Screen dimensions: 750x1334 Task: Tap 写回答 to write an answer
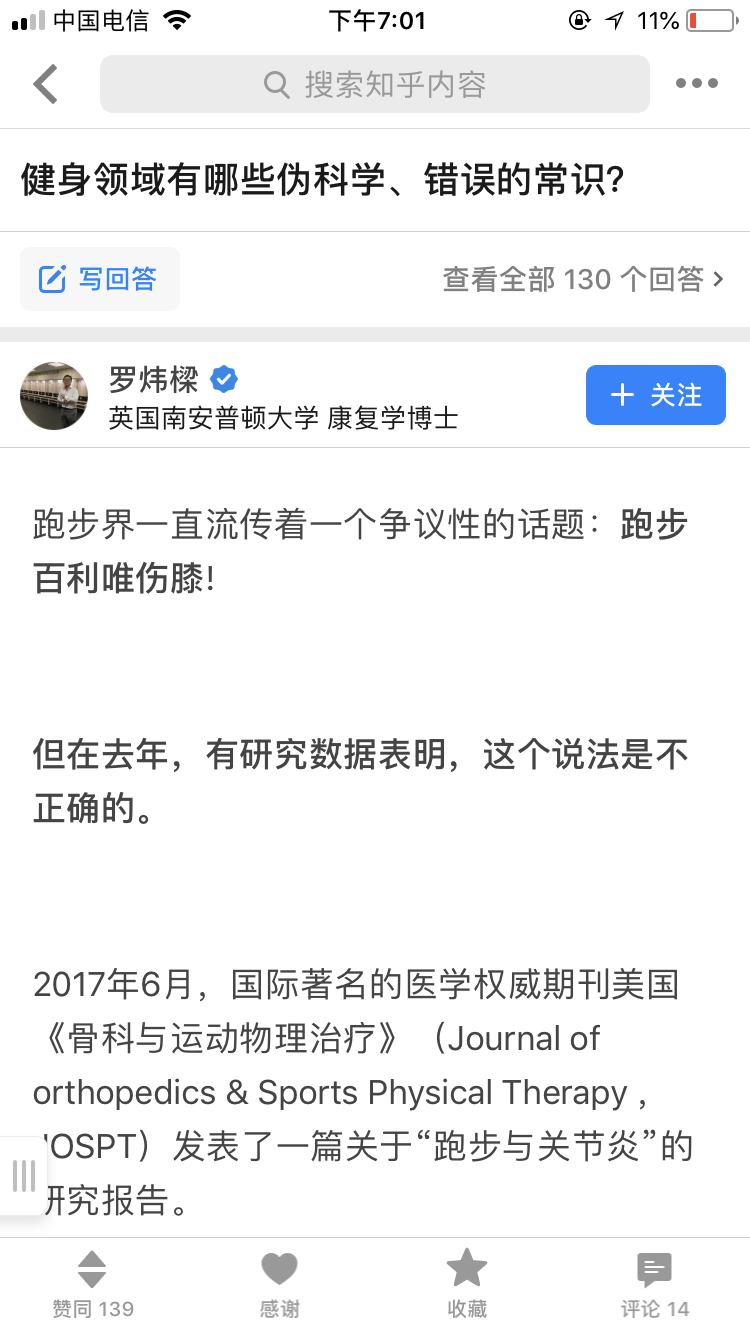pos(99,279)
